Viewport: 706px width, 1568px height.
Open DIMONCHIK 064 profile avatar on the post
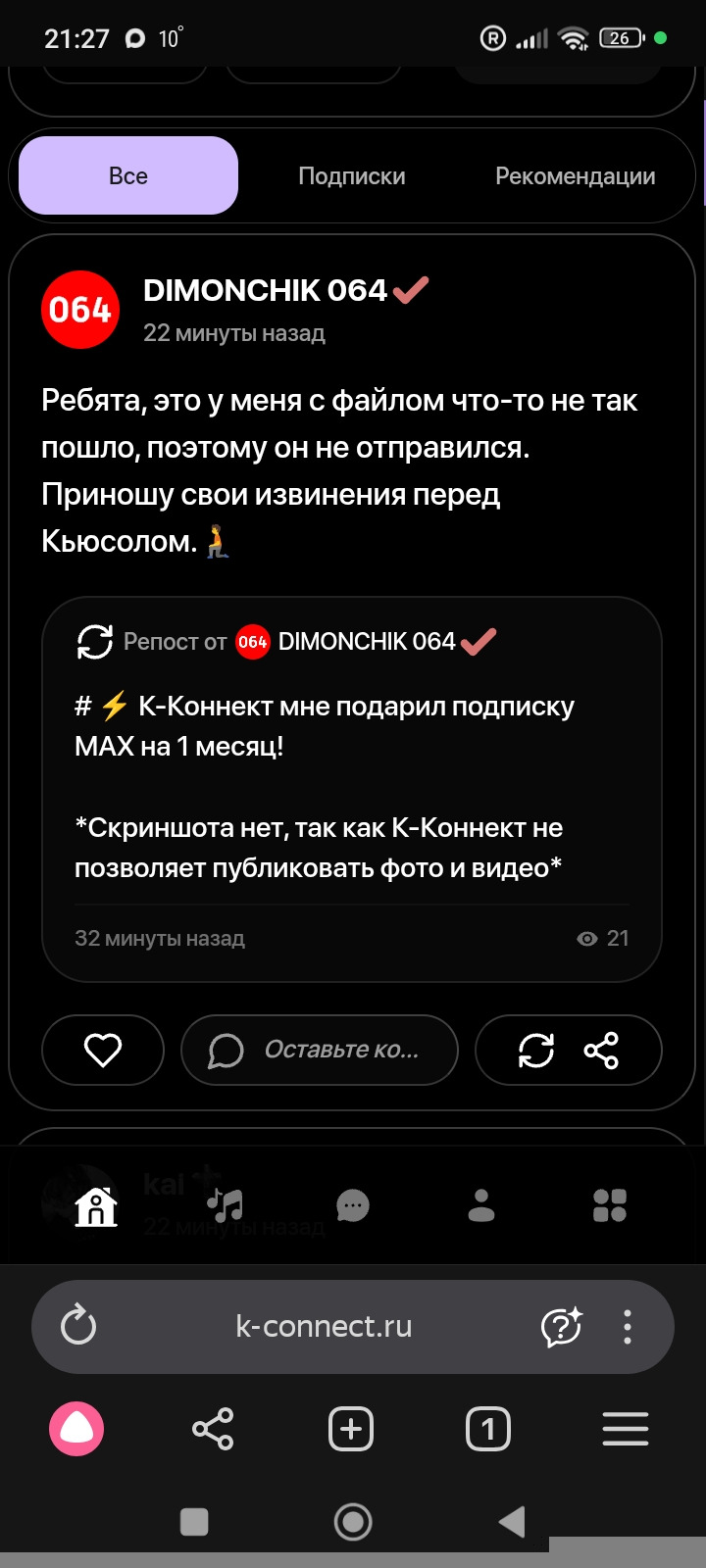coord(80,310)
